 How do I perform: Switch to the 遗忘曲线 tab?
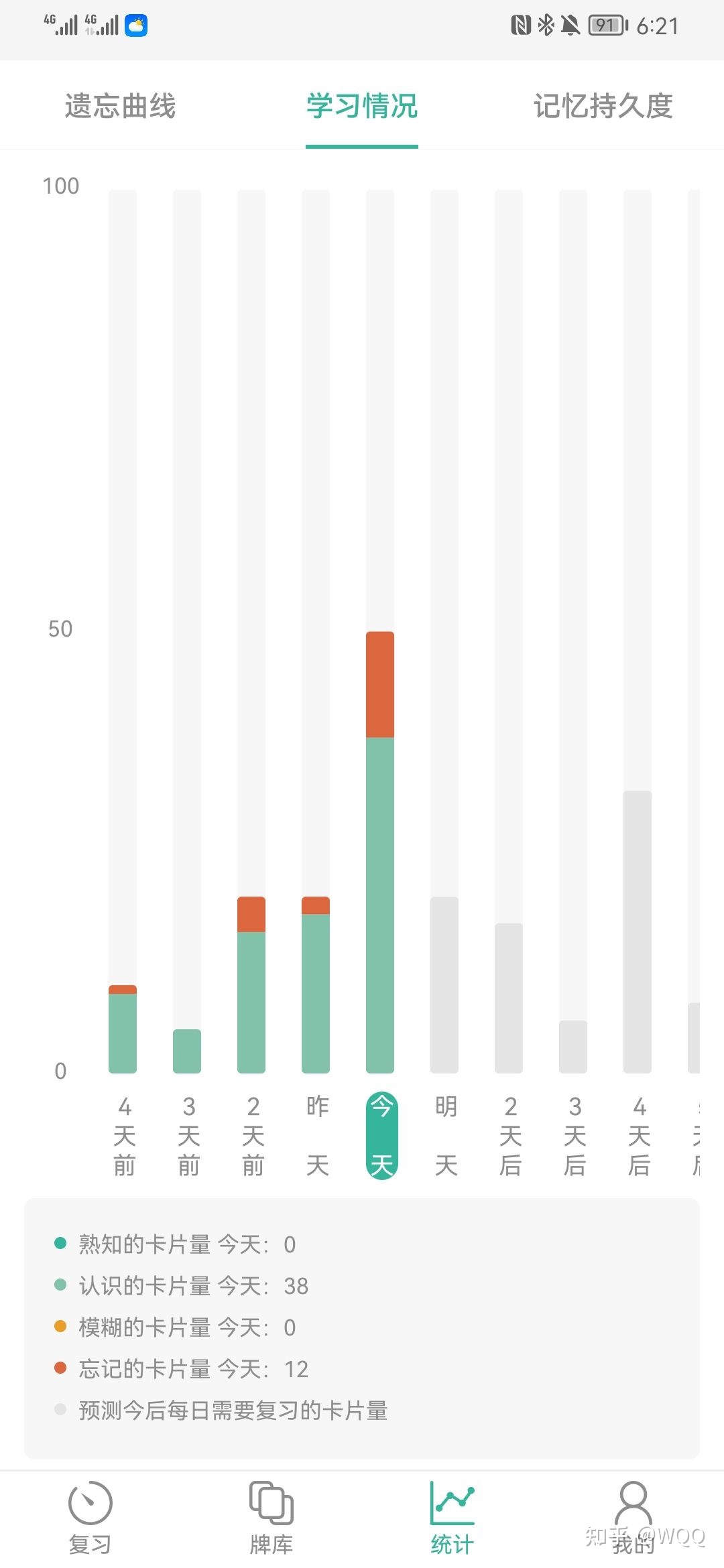click(121, 106)
